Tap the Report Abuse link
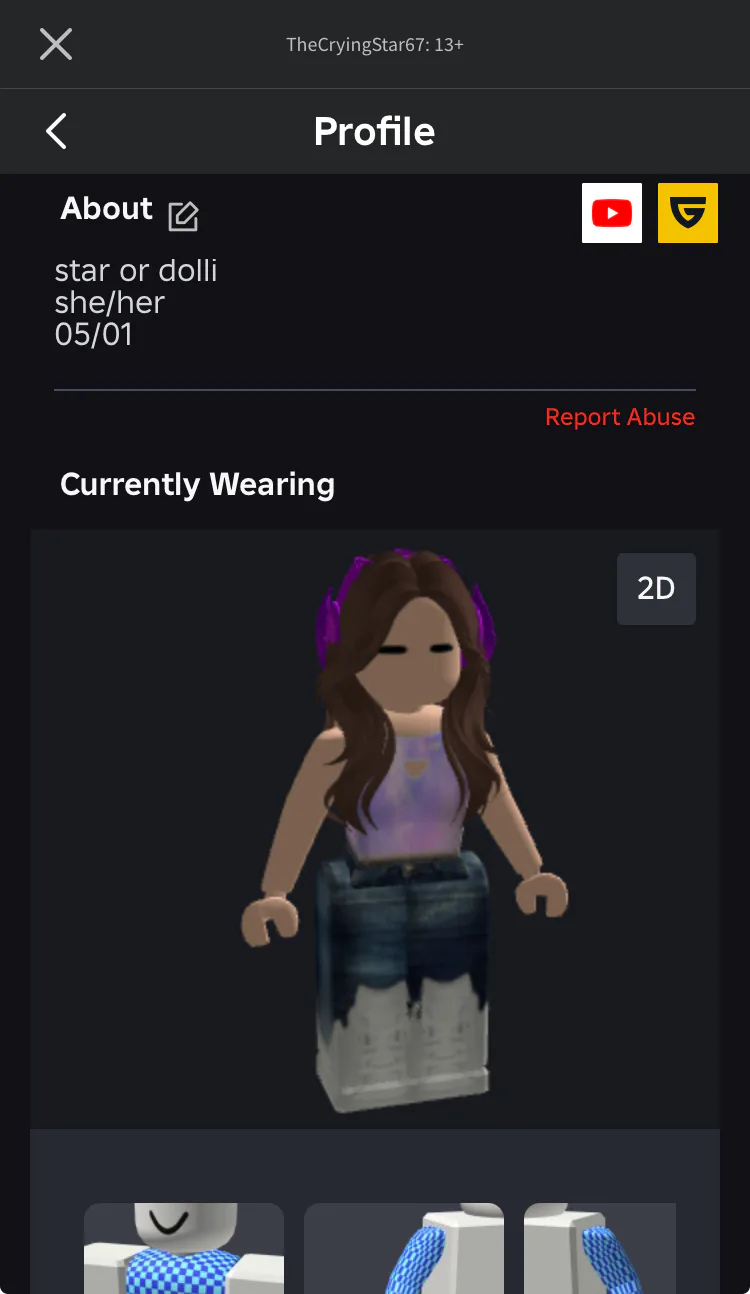 620,417
